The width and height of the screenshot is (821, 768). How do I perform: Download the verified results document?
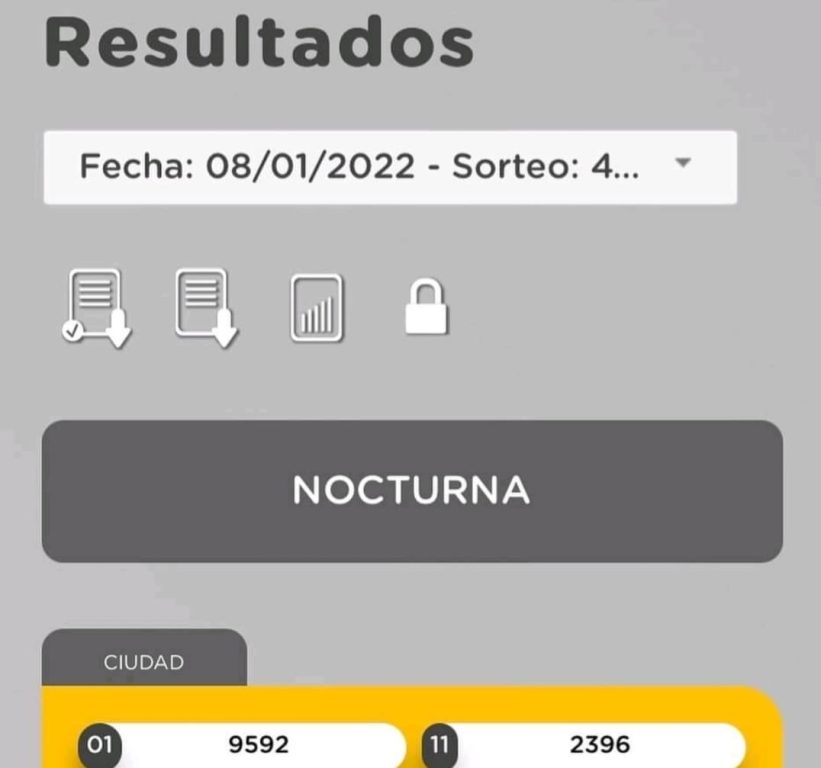[96, 308]
